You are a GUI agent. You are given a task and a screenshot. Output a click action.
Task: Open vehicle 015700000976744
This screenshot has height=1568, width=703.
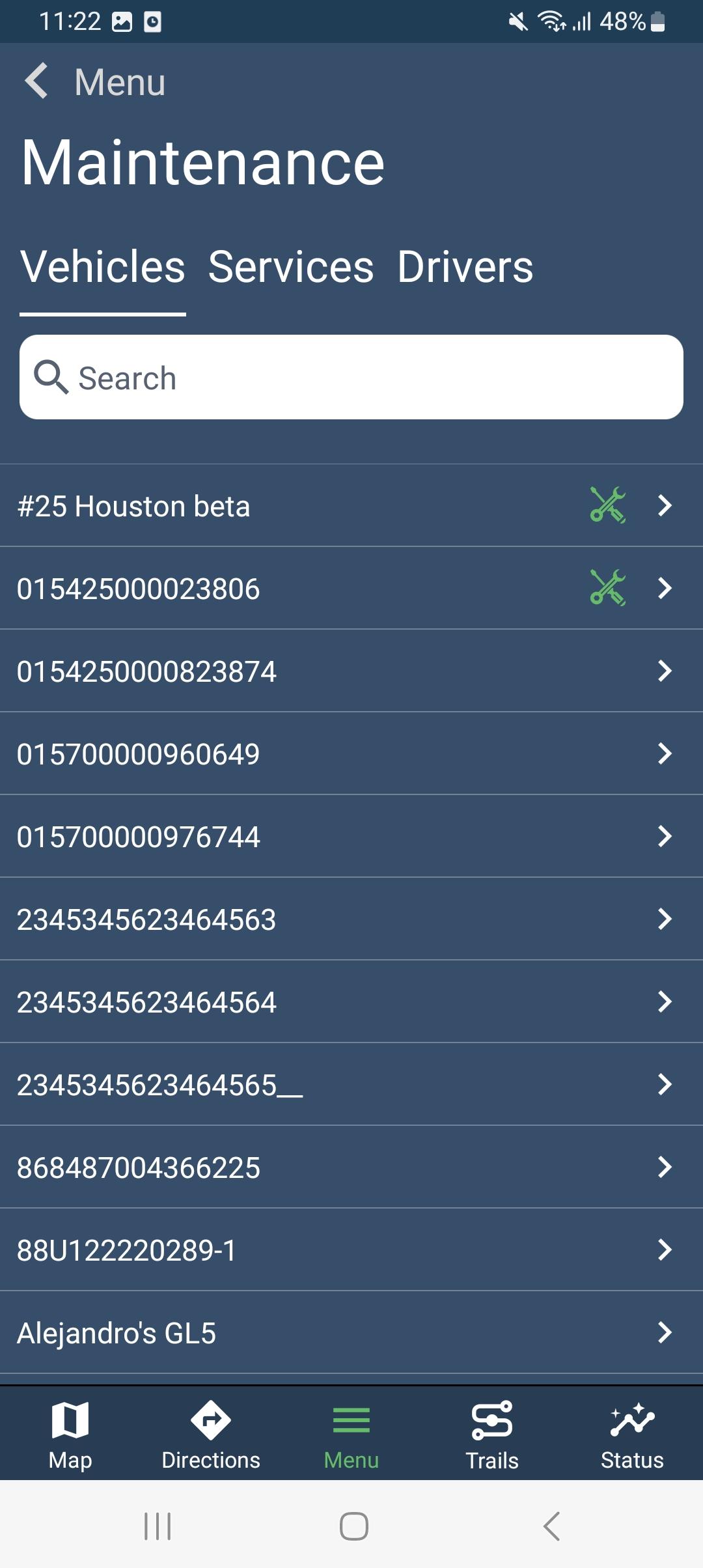pyautogui.click(x=351, y=836)
